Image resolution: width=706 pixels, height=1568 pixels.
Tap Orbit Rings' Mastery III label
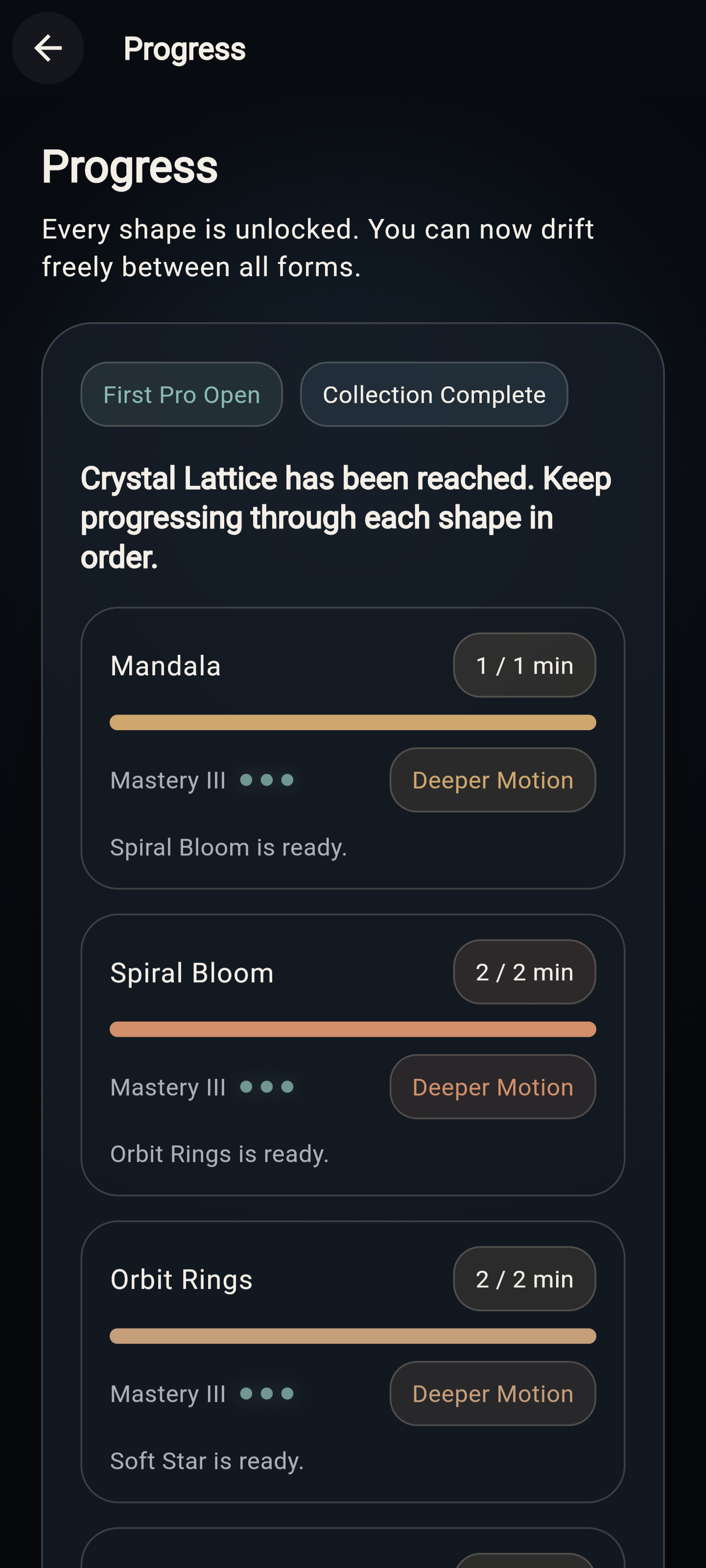[167, 1394]
